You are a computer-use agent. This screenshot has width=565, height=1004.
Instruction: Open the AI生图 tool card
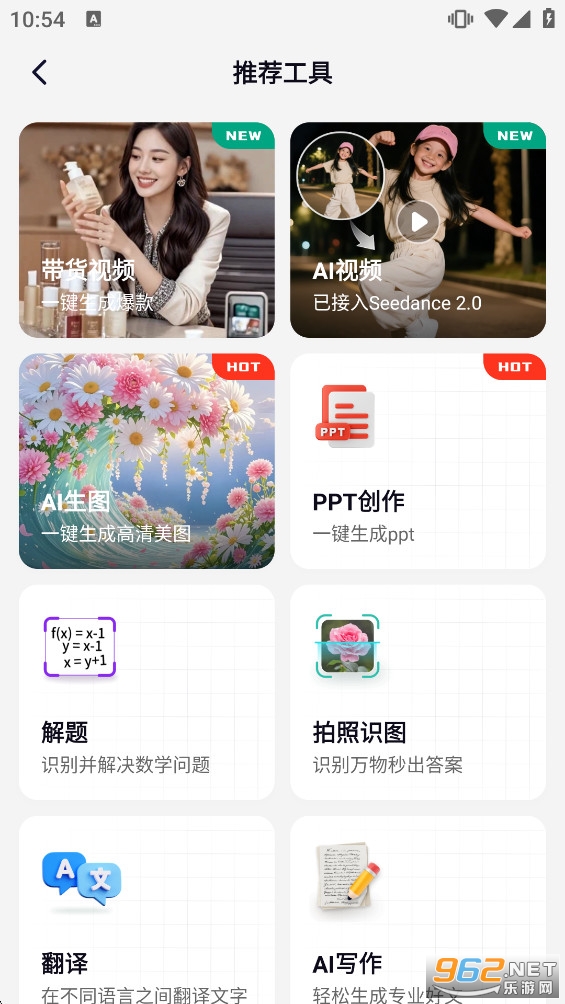click(147, 461)
